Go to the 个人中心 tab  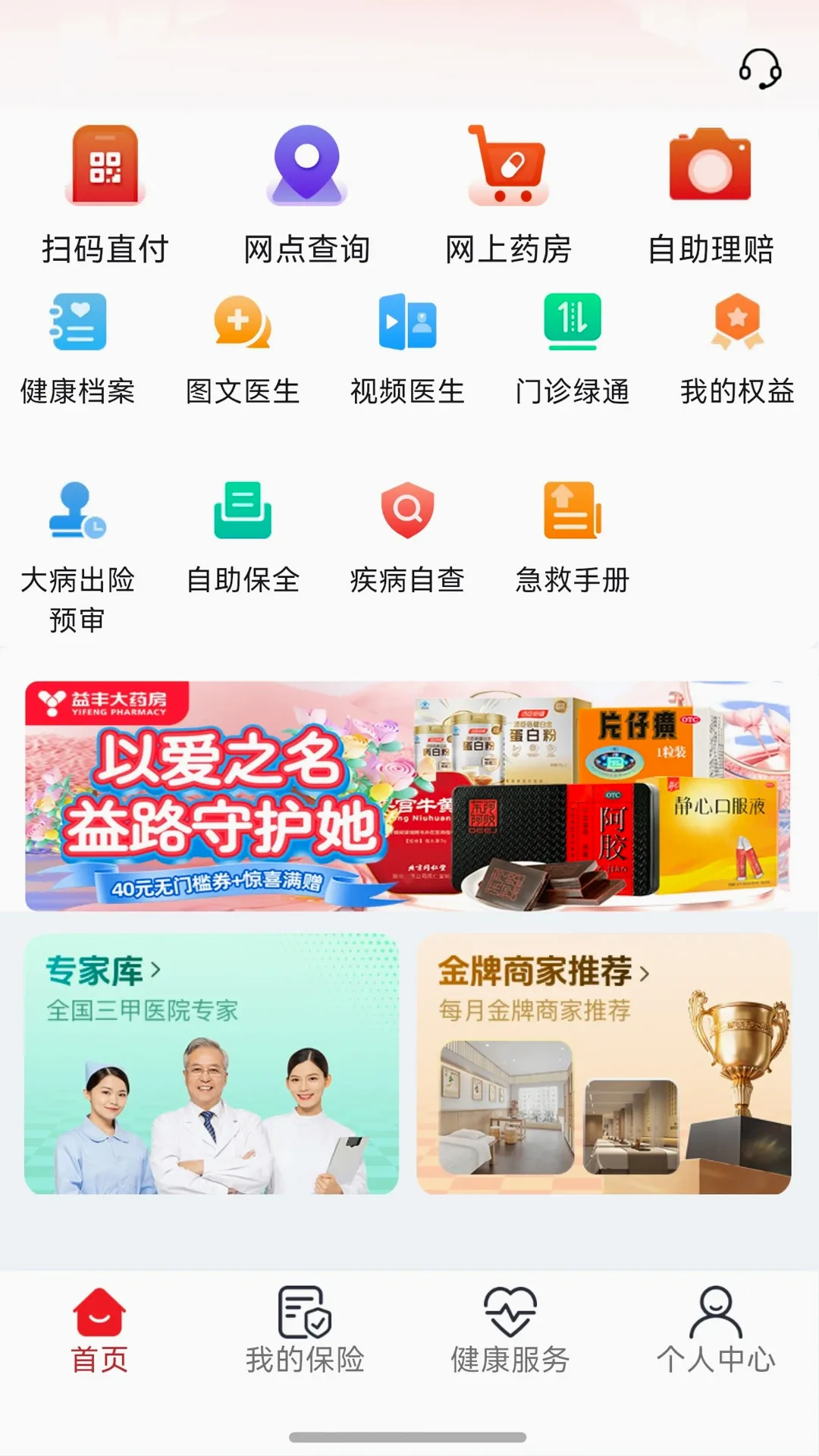pyautogui.click(x=716, y=1331)
